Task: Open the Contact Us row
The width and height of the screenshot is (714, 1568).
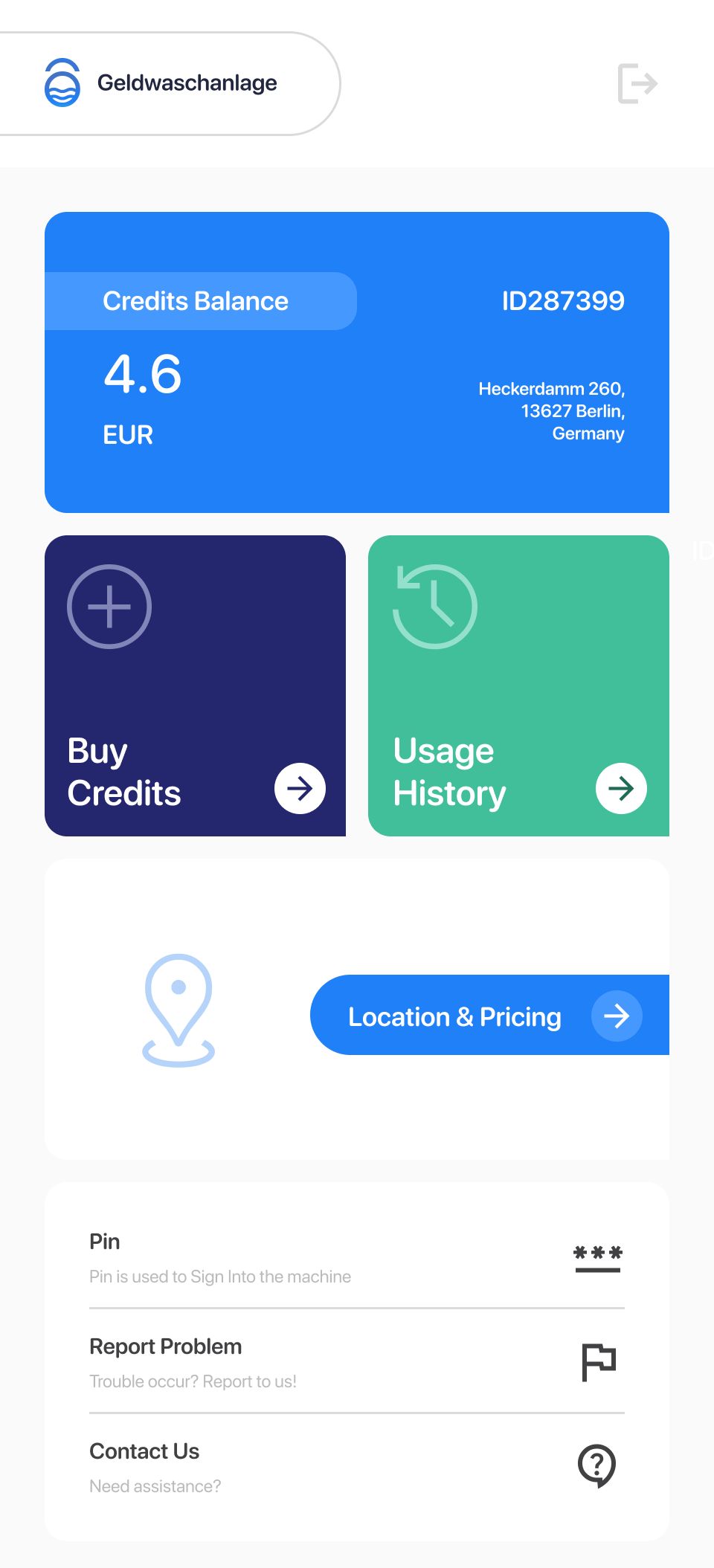Action: point(357,1467)
